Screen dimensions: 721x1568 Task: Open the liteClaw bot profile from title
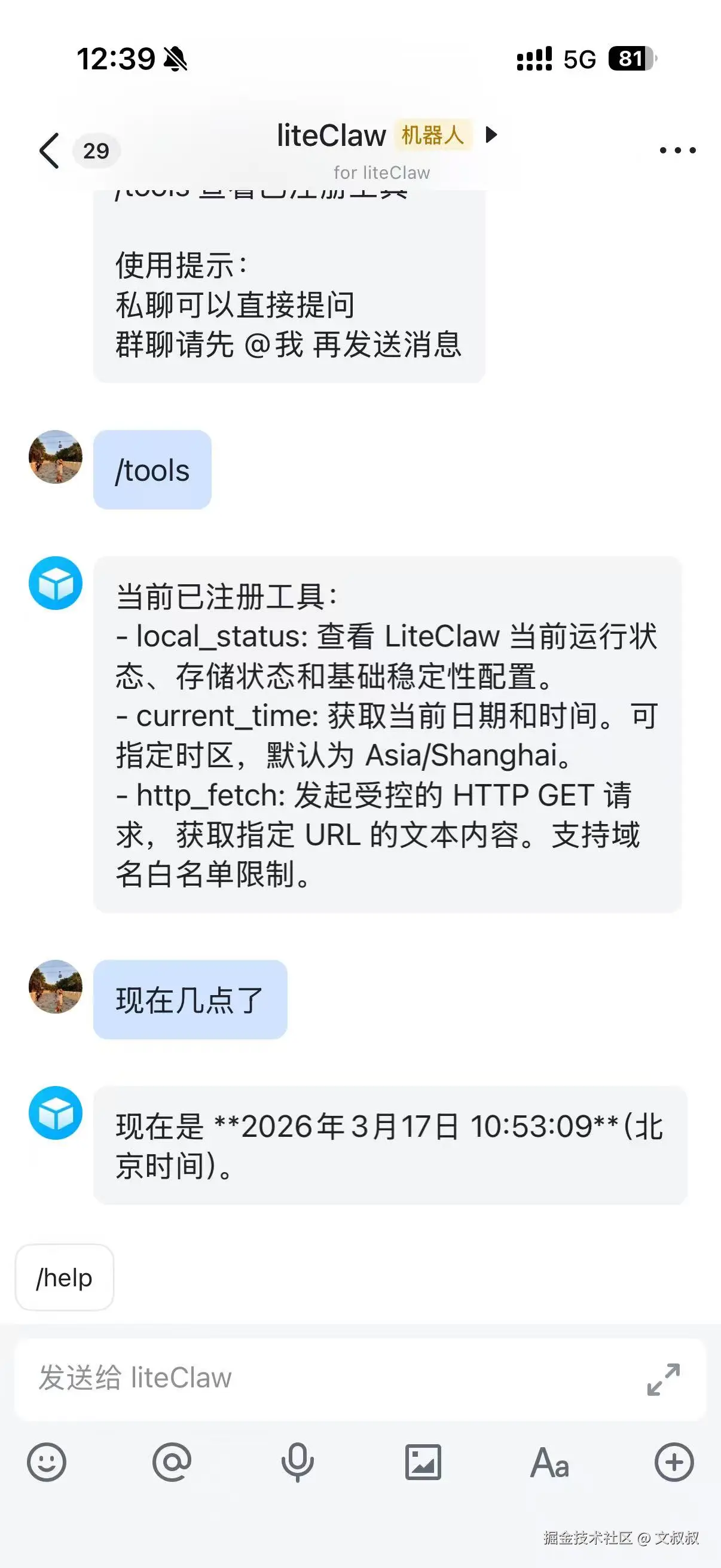pos(332,135)
